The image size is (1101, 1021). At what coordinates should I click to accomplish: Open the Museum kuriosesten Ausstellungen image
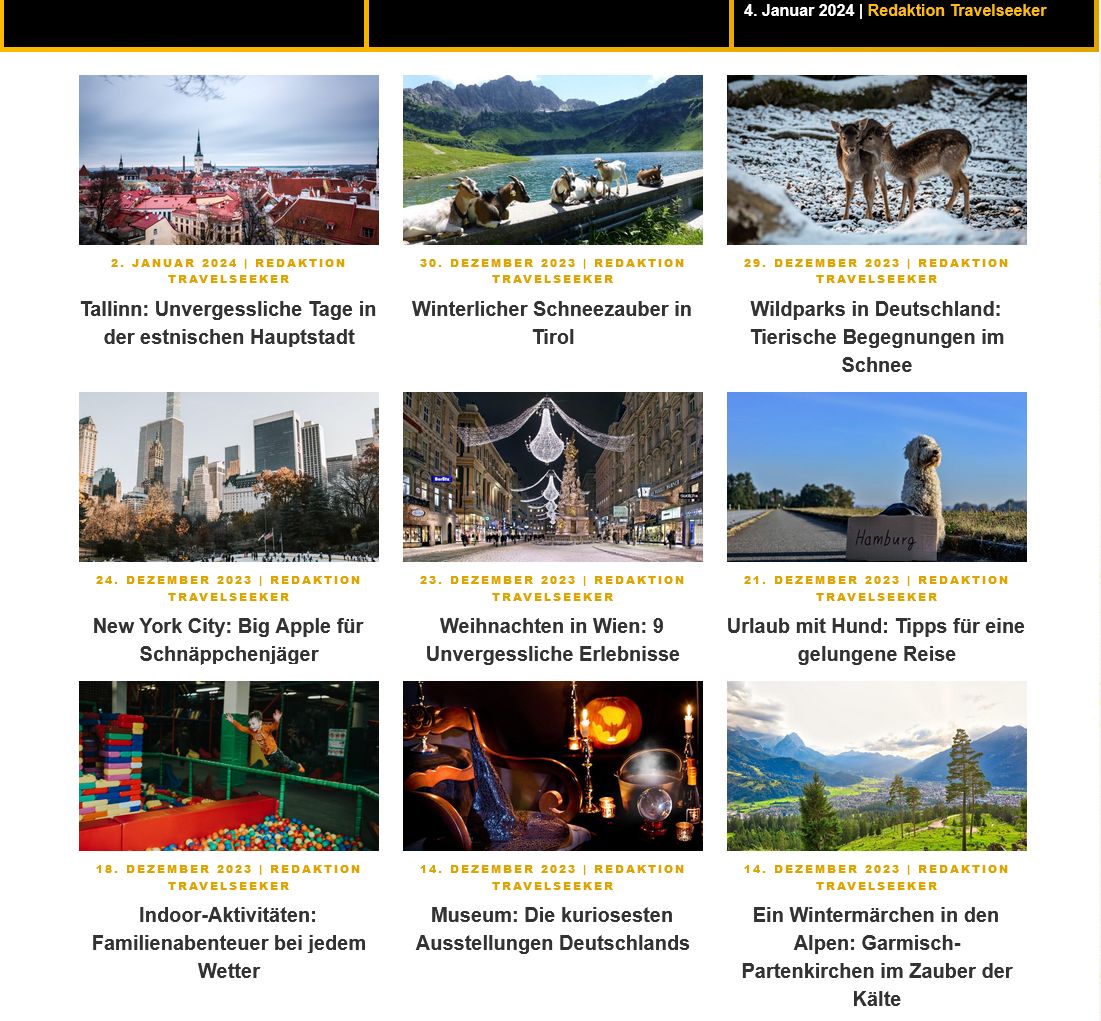tap(553, 766)
